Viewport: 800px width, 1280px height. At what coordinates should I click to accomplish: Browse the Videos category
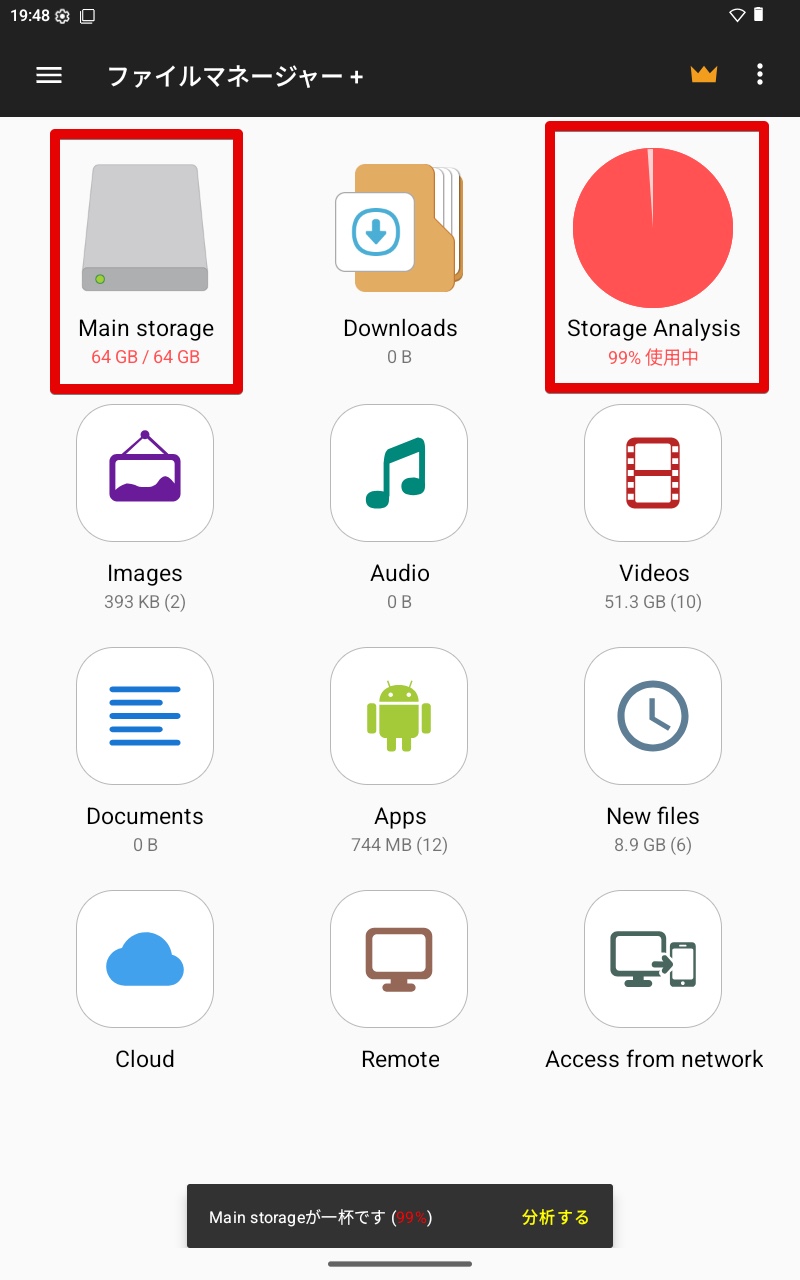coord(653,473)
